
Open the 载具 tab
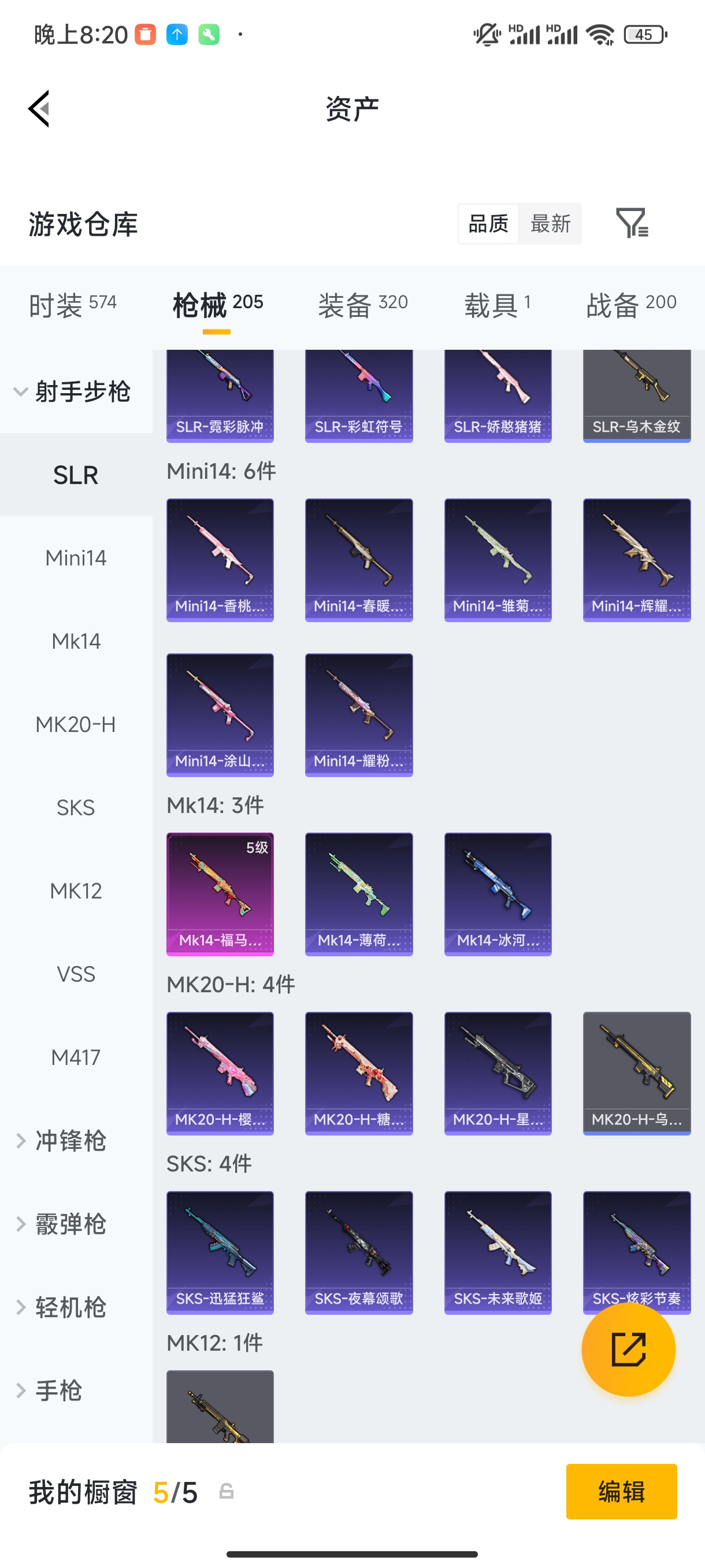coord(497,304)
